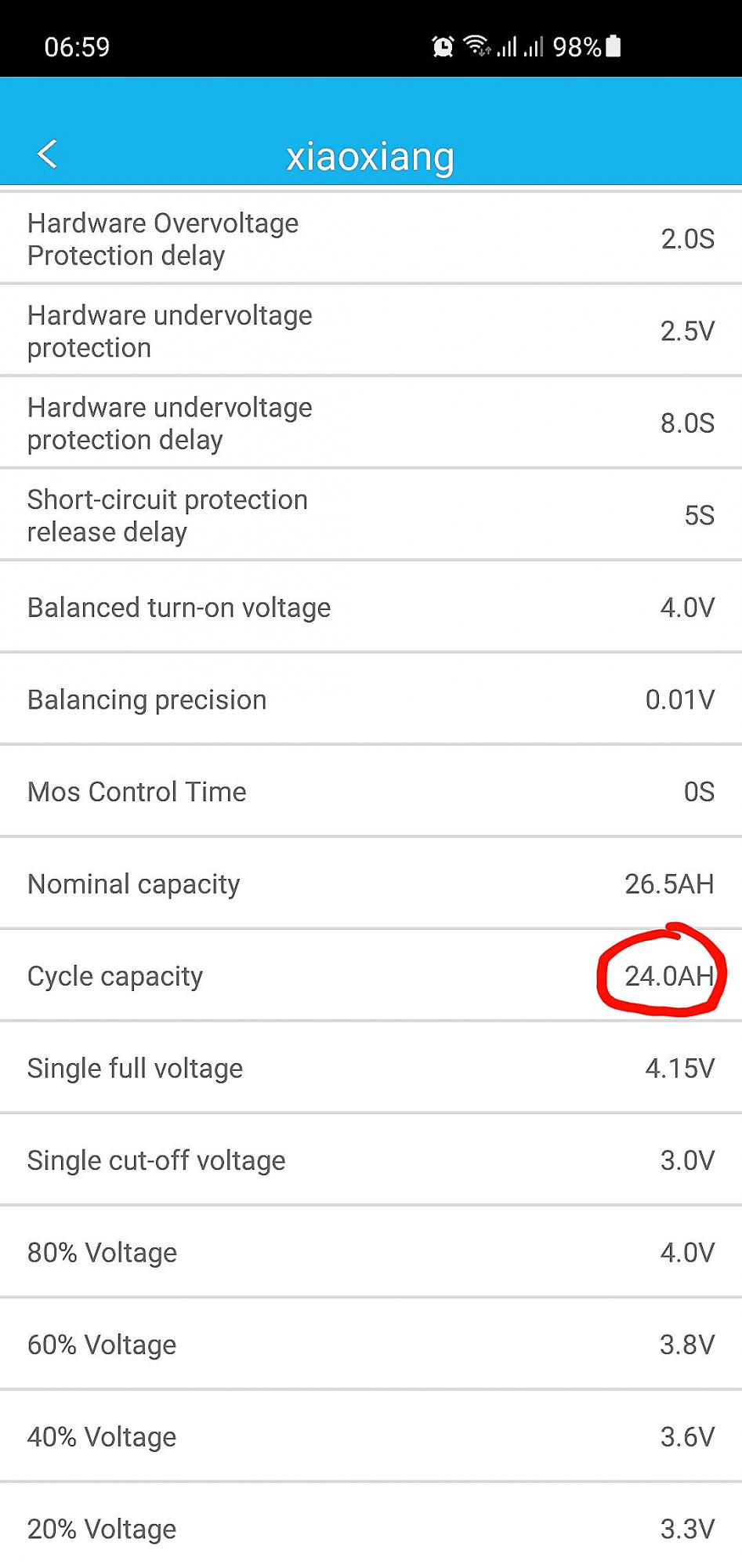Open the 40% Voltage setting

tap(371, 1436)
